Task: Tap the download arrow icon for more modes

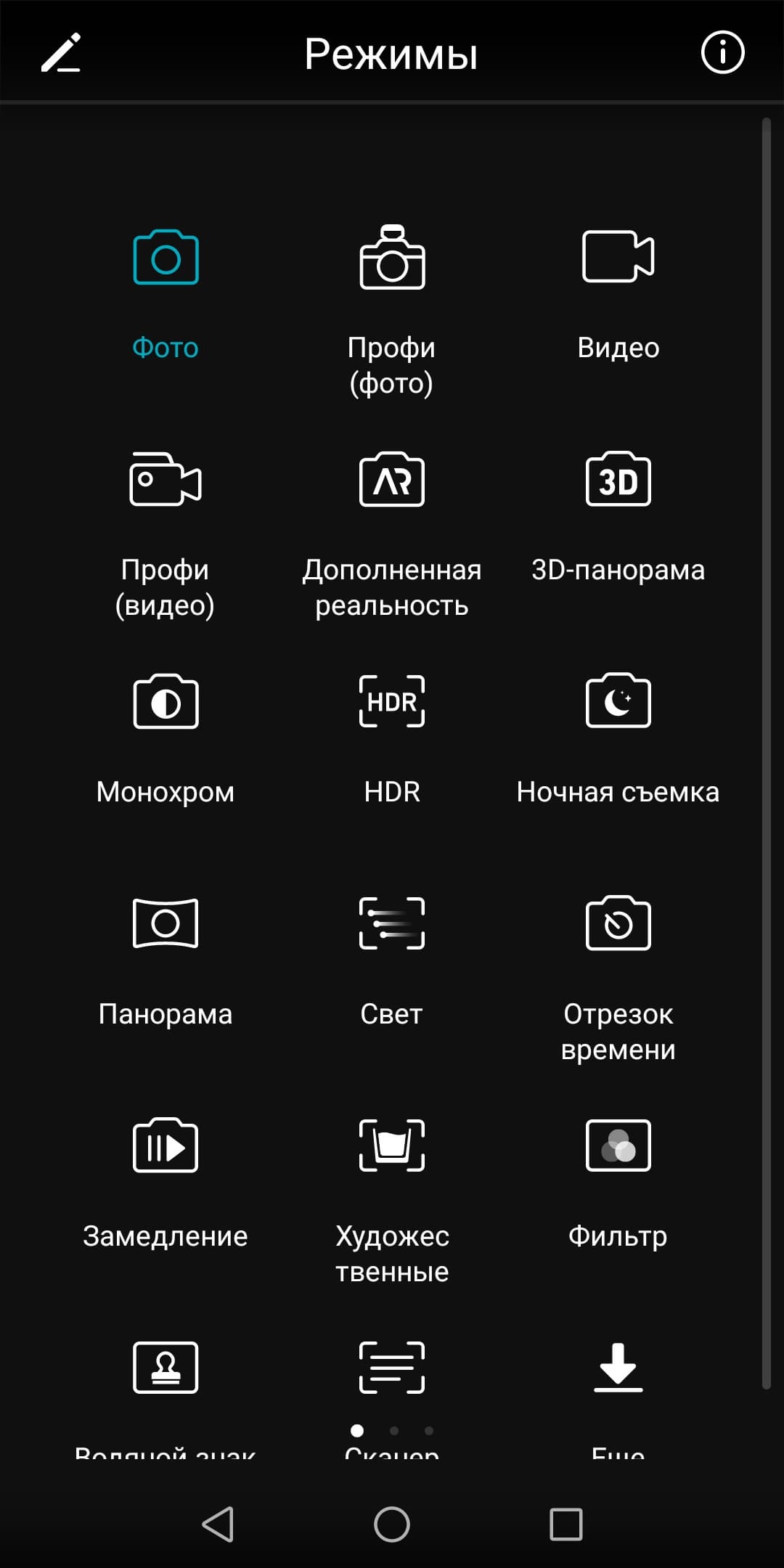Action: pos(618,1368)
